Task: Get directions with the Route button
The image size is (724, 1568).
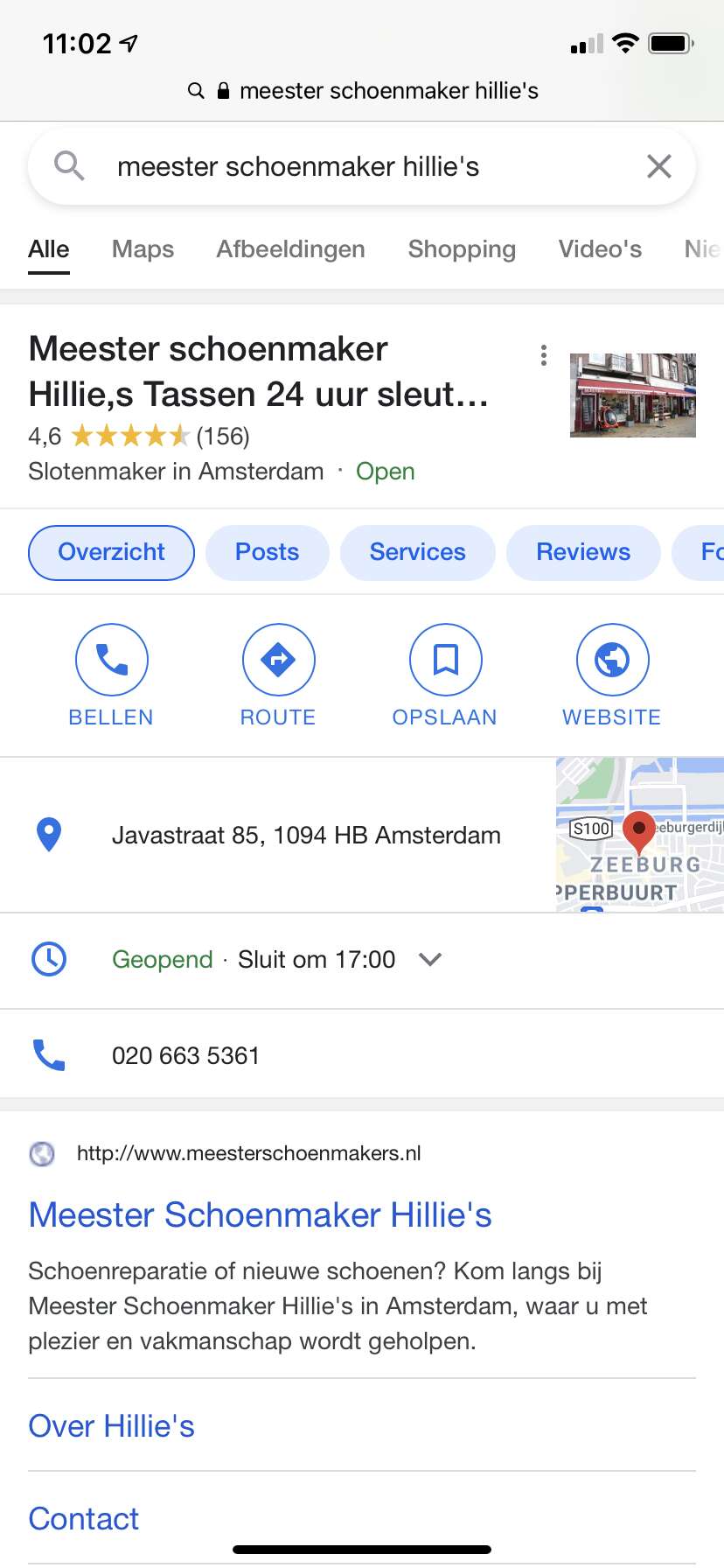Action: pos(278,675)
